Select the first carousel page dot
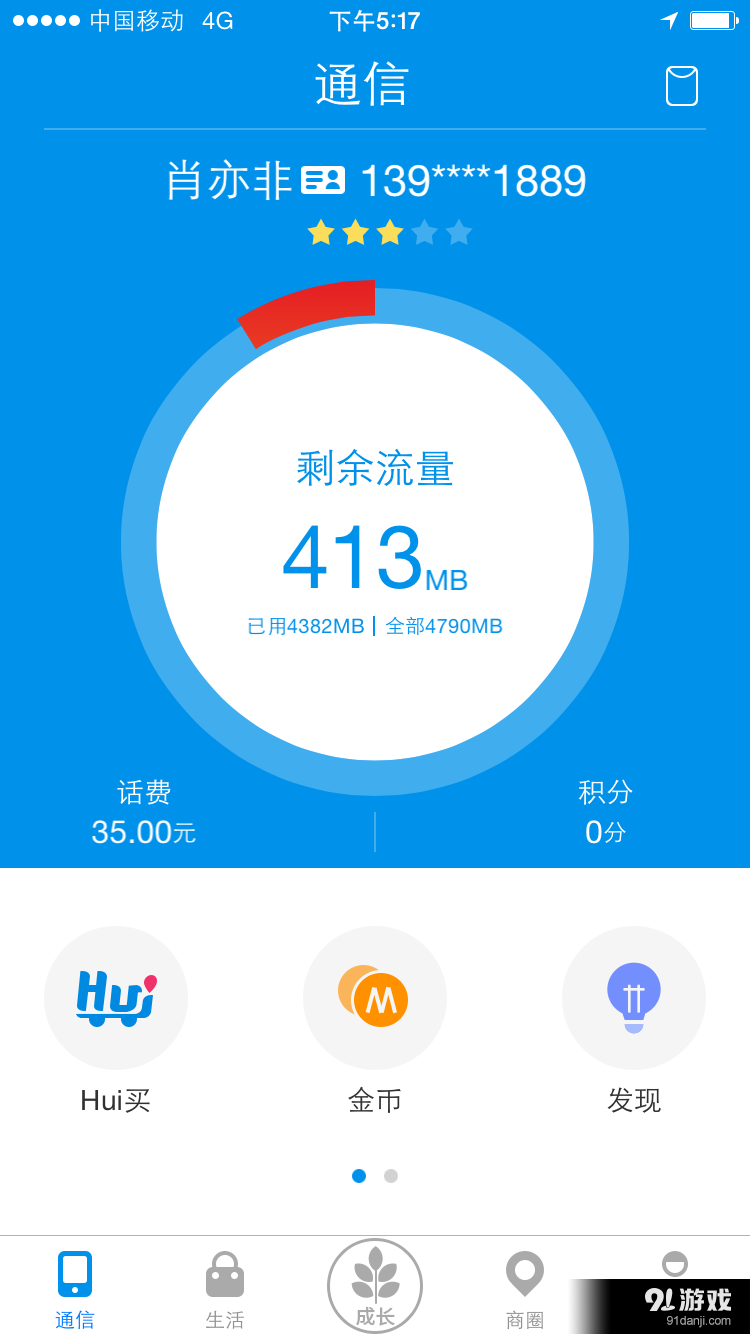Image resolution: width=750 pixels, height=1334 pixels. (x=359, y=1176)
